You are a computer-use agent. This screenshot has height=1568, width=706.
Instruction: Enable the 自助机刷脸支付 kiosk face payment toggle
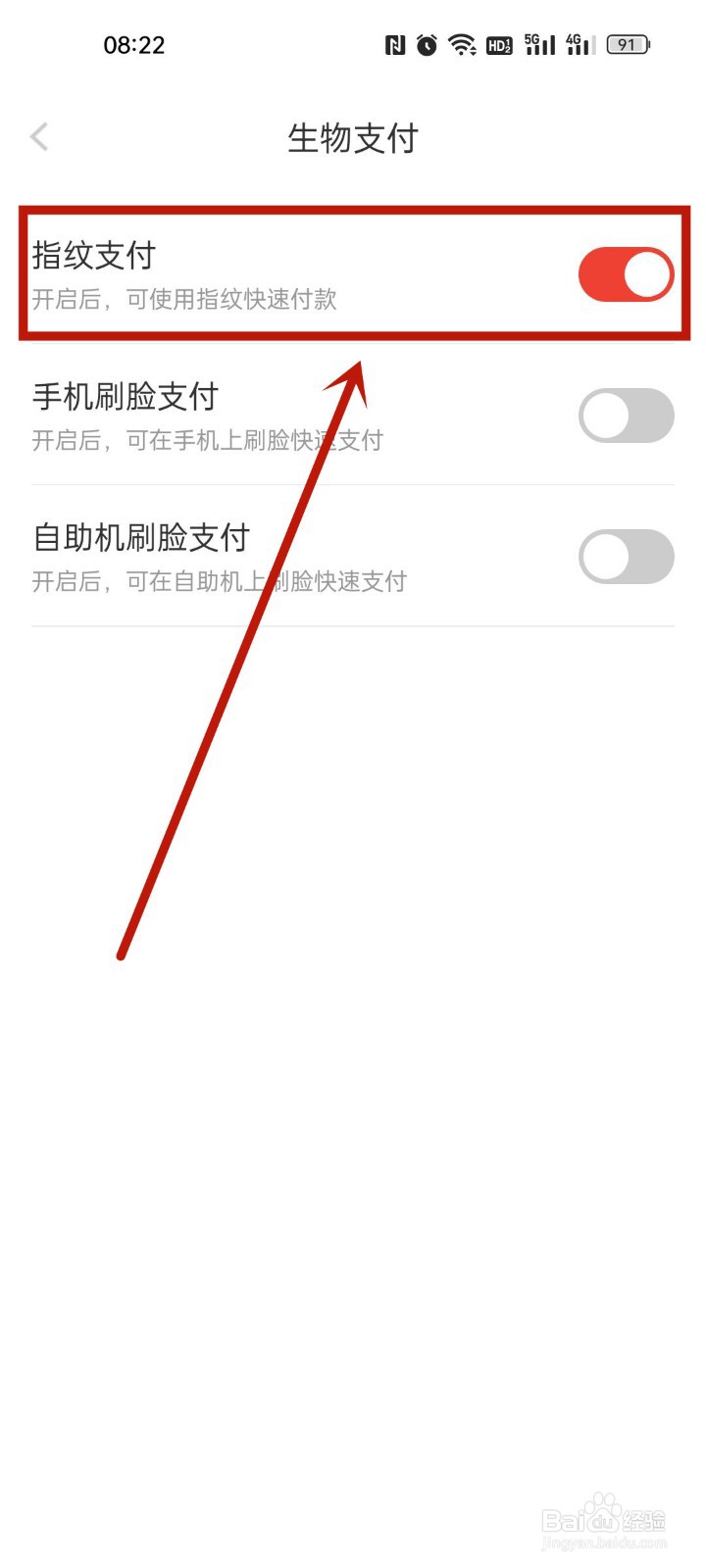pos(626,557)
